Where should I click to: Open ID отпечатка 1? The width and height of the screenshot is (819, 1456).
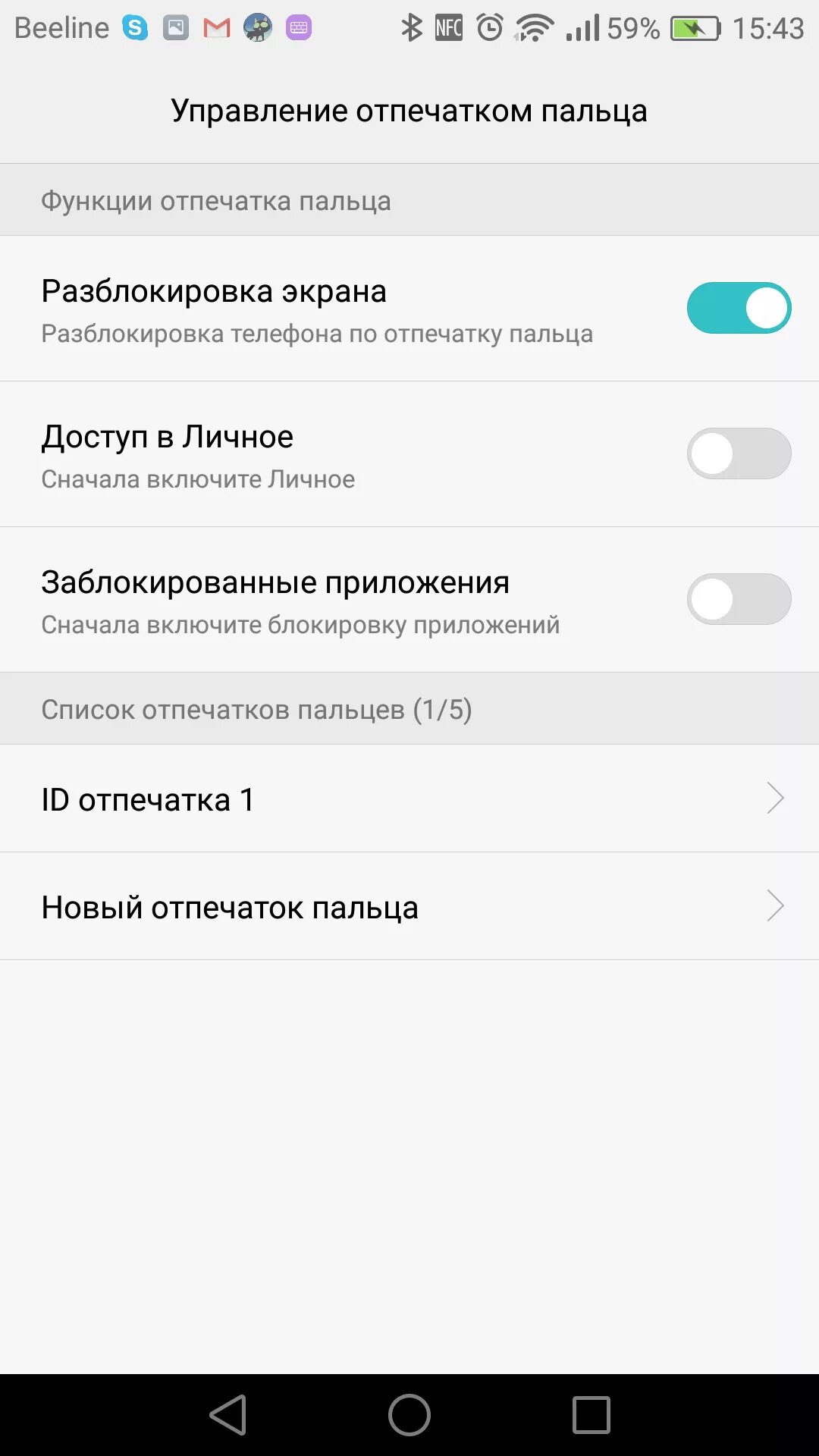point(409,799)
